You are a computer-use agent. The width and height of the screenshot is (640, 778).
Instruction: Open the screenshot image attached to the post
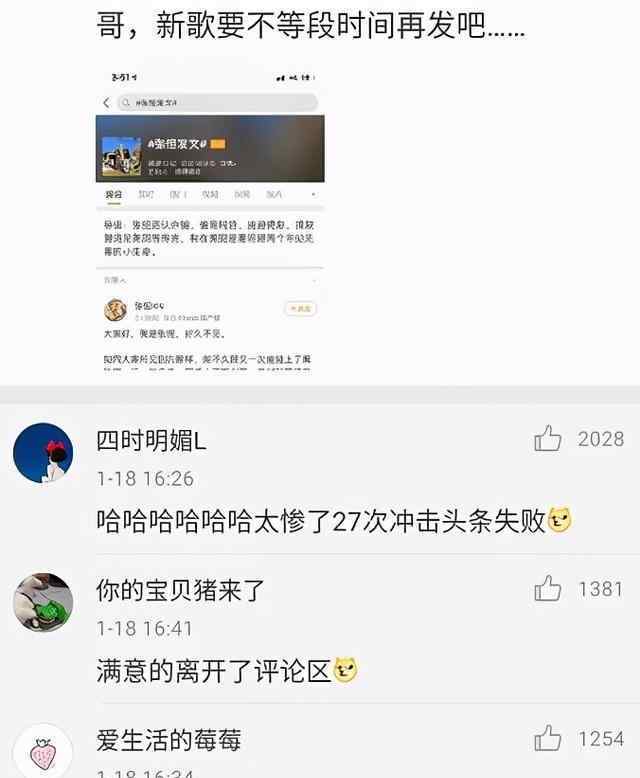(210, 218)
